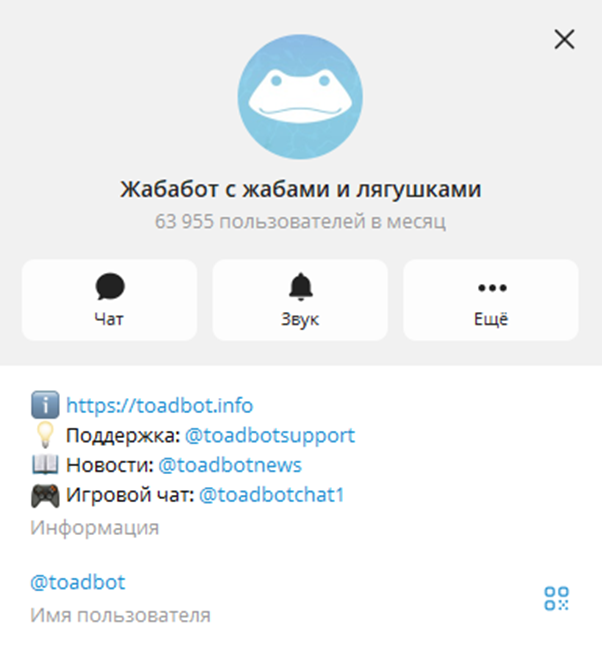
Task: Tap the @toadbot username
Action: coord(78,582)
